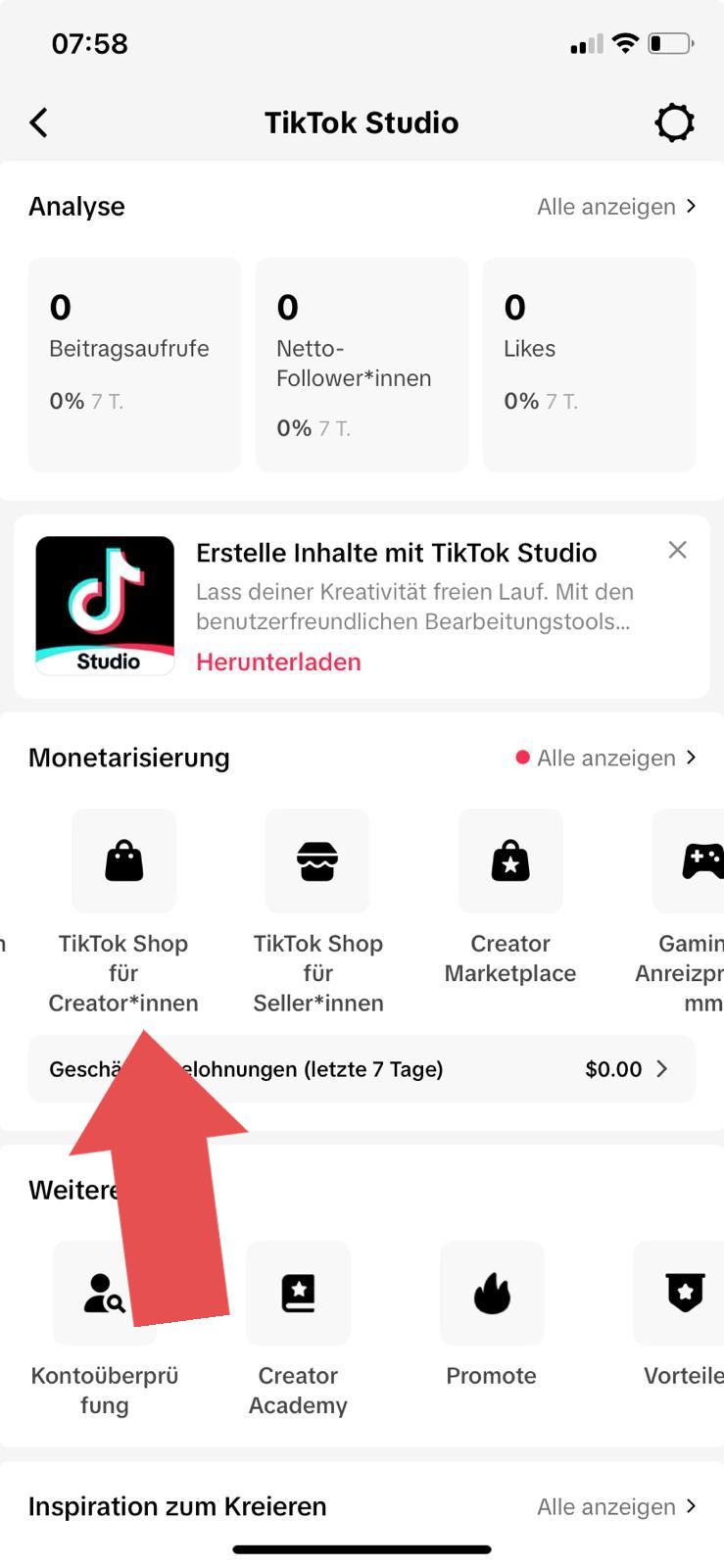Open TikTok Shop für Creator*innen
The height and width of the screenshot is (1568, 724).
[123, 862]
